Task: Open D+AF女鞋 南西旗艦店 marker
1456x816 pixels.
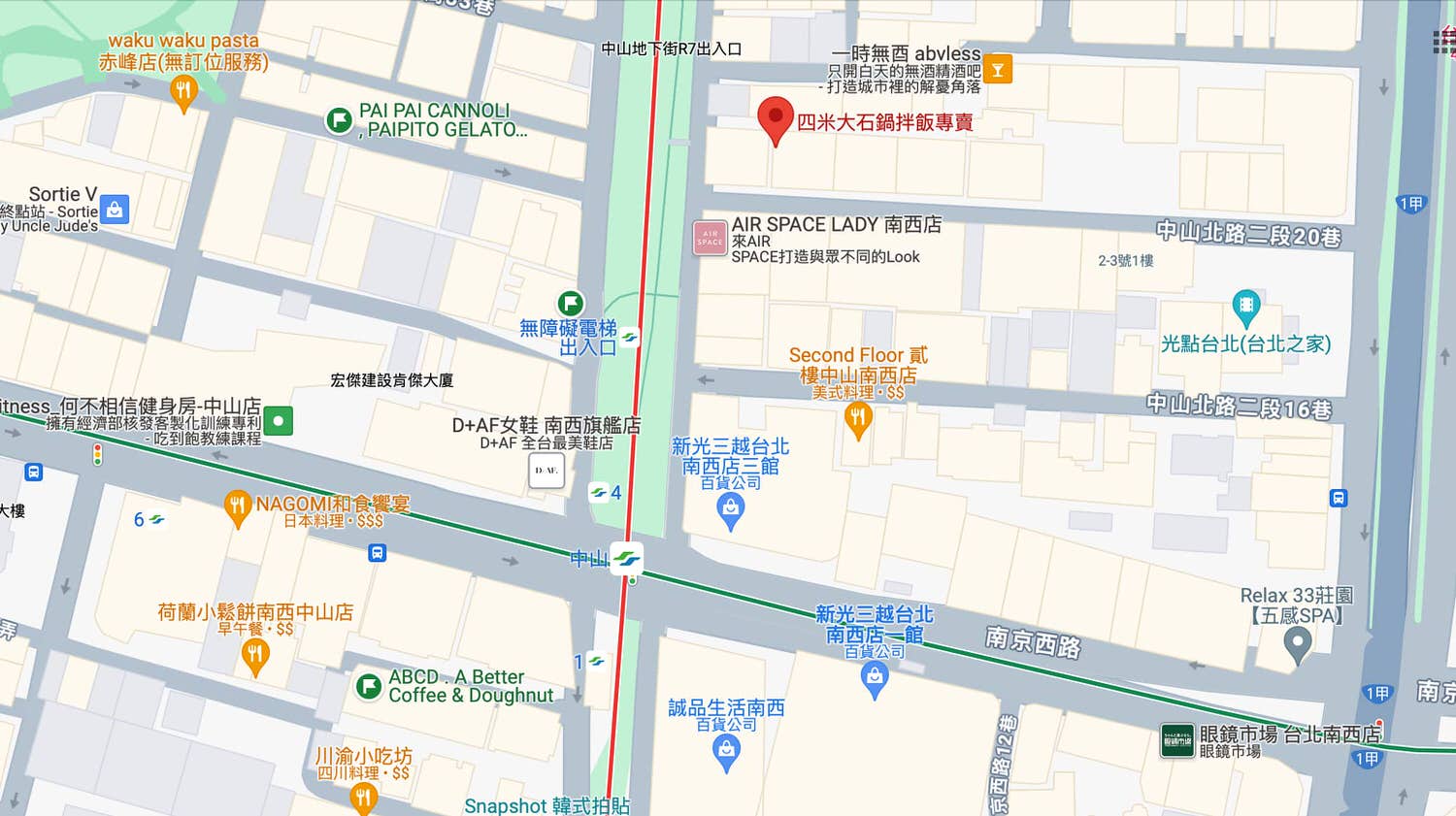Action: [546, 471]
